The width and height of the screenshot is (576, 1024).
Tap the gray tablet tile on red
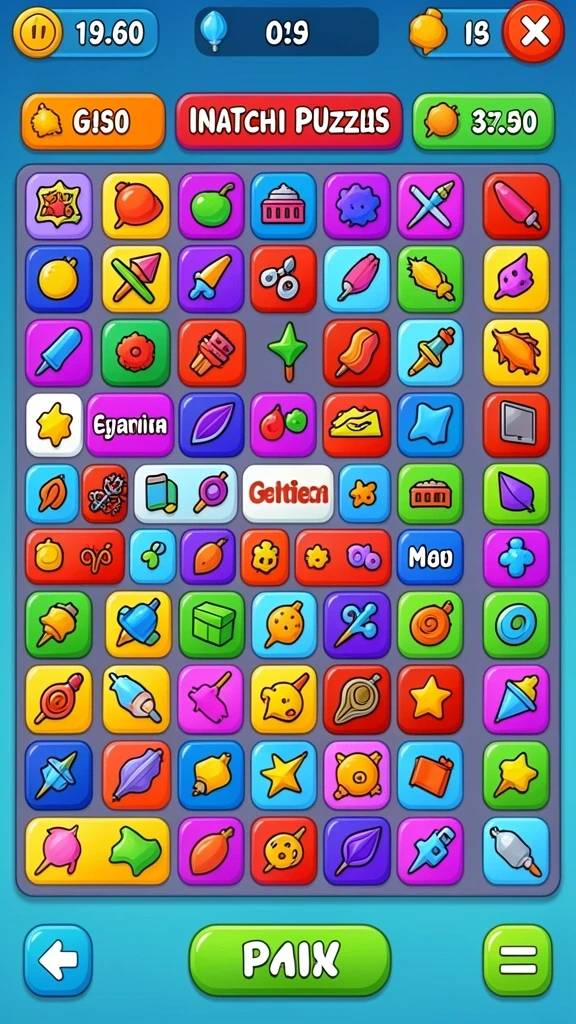(x=516, y=424)
